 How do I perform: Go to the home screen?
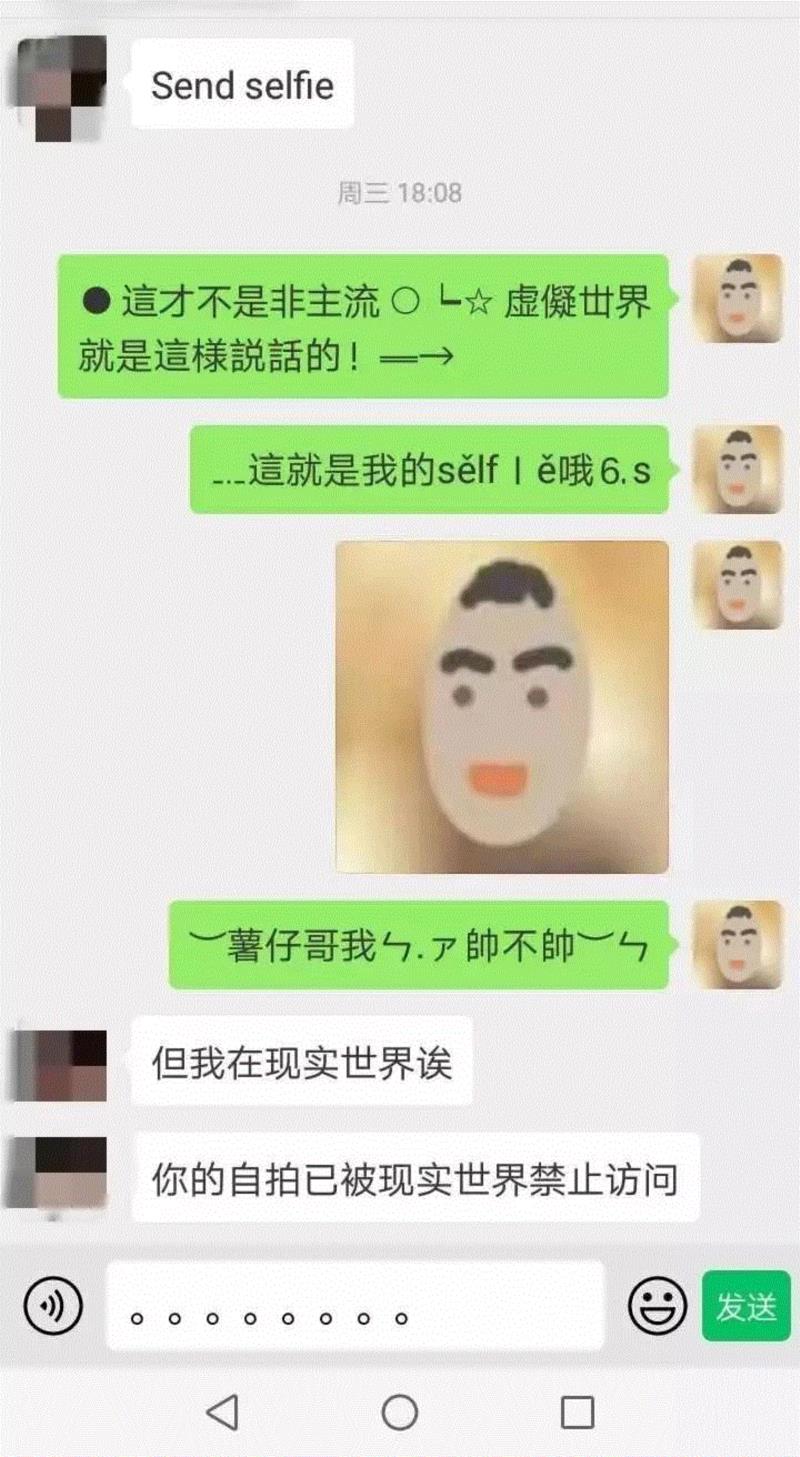[400, 1412]
